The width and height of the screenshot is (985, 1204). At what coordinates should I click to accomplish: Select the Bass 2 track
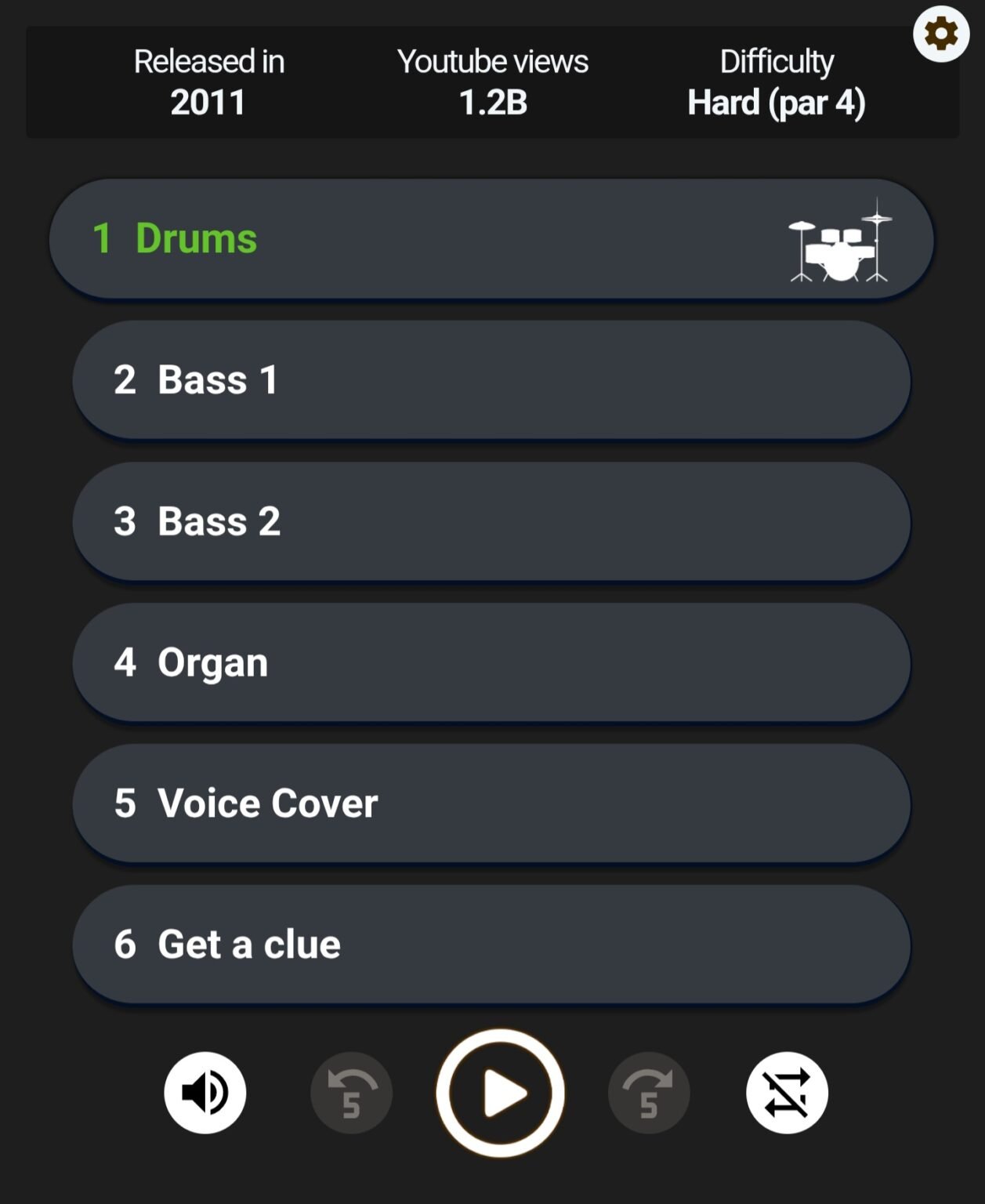[492, 521]
